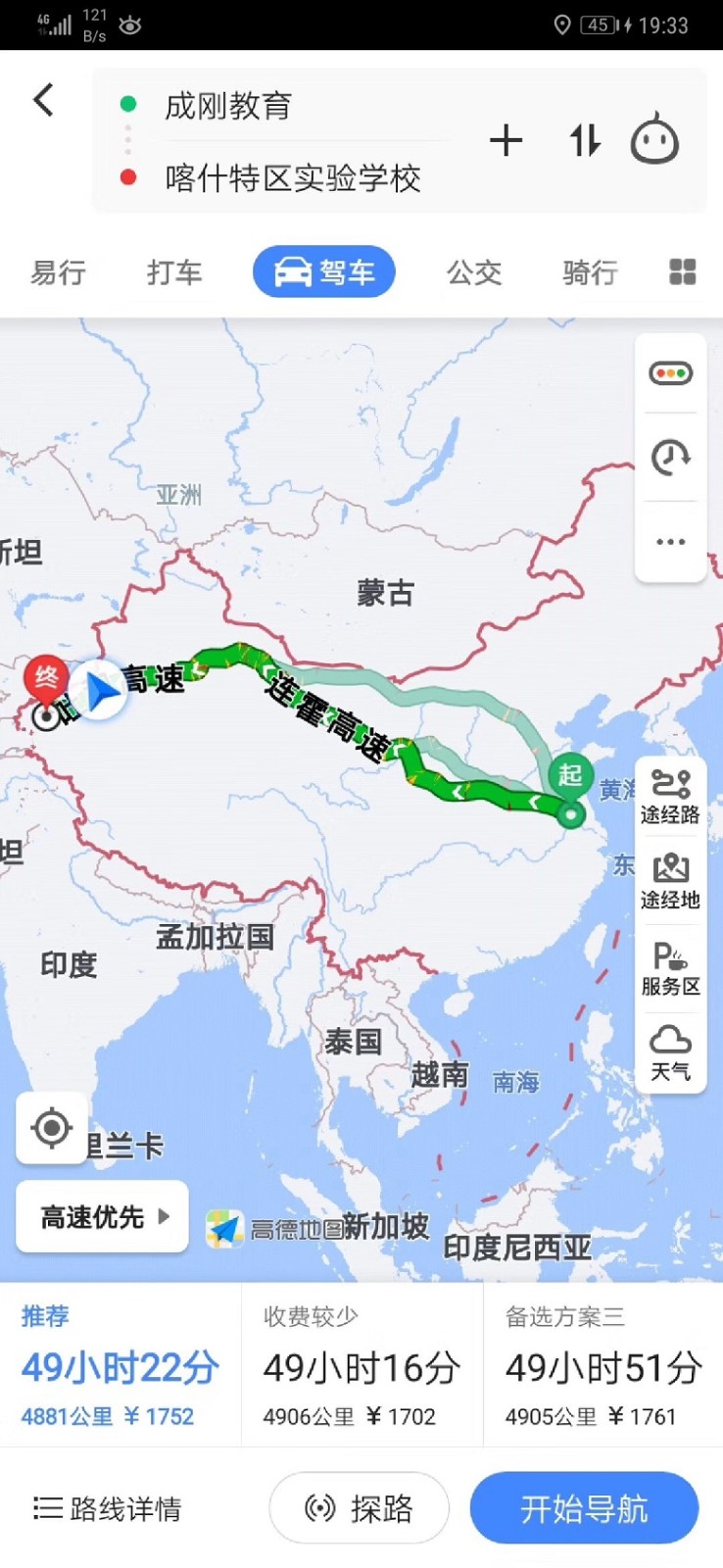
Task: Open 路线详情 route details
Action: tap(108, 1508)
